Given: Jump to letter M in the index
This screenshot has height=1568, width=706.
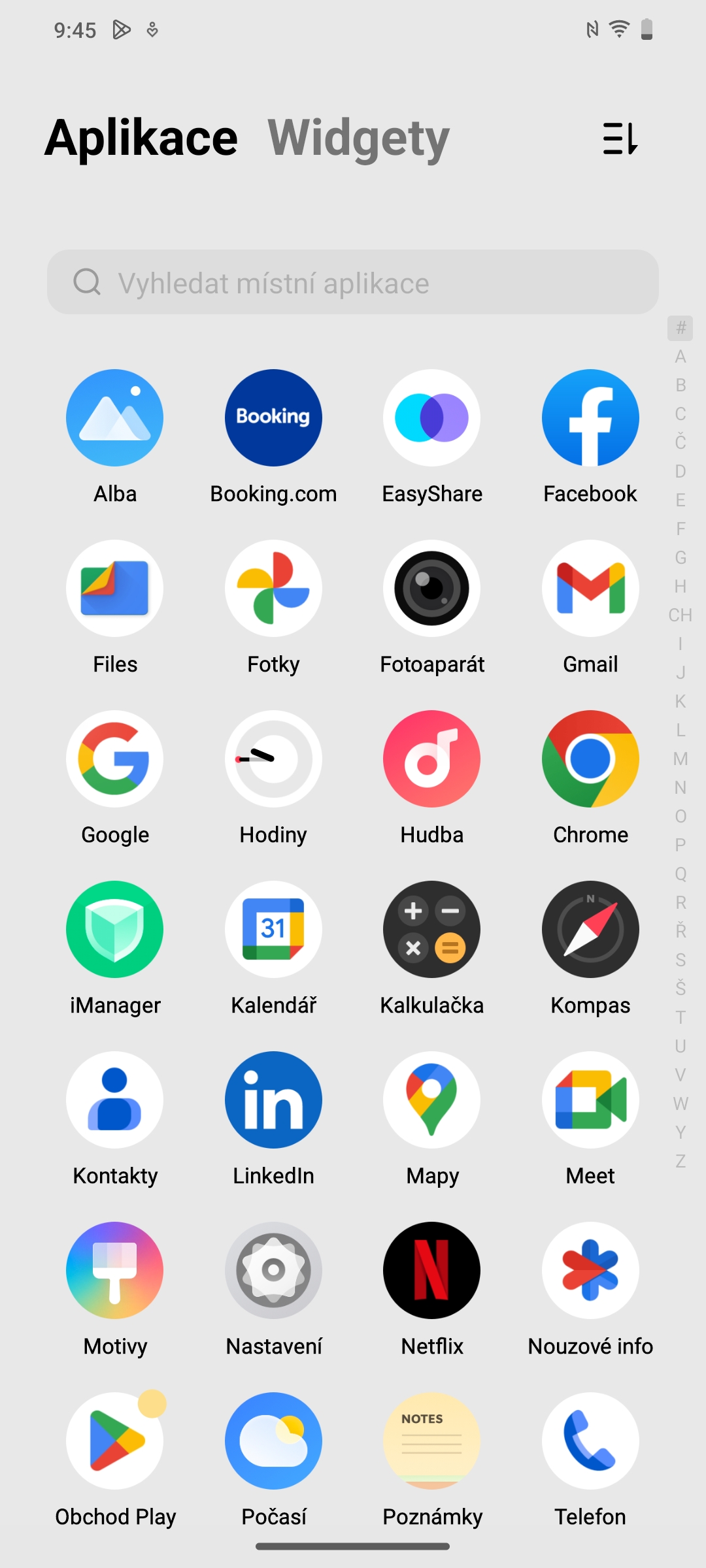Looking at the screenshot, I should [x=681, y=759].
